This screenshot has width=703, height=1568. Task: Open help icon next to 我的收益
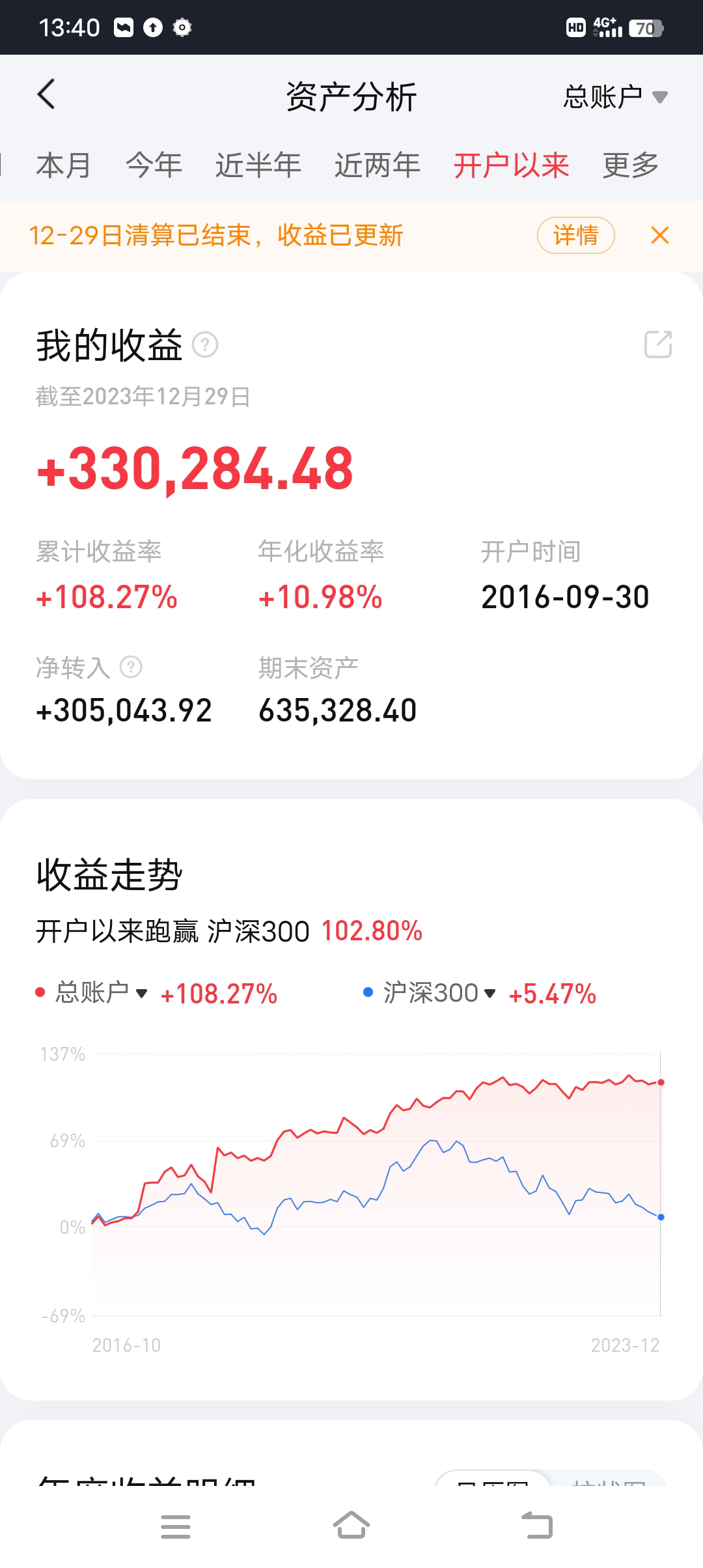tap(205, 344)
